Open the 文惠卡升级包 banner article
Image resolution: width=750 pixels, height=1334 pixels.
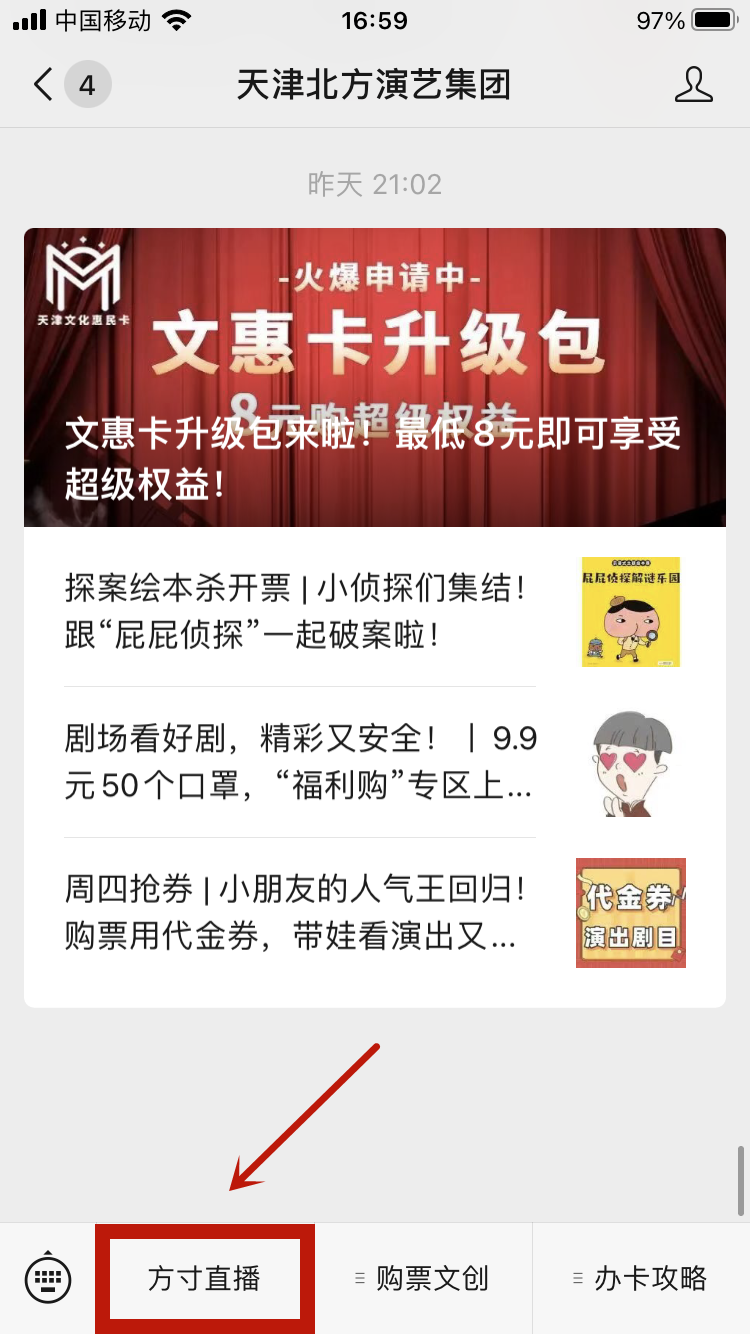[x=375, y=377]
